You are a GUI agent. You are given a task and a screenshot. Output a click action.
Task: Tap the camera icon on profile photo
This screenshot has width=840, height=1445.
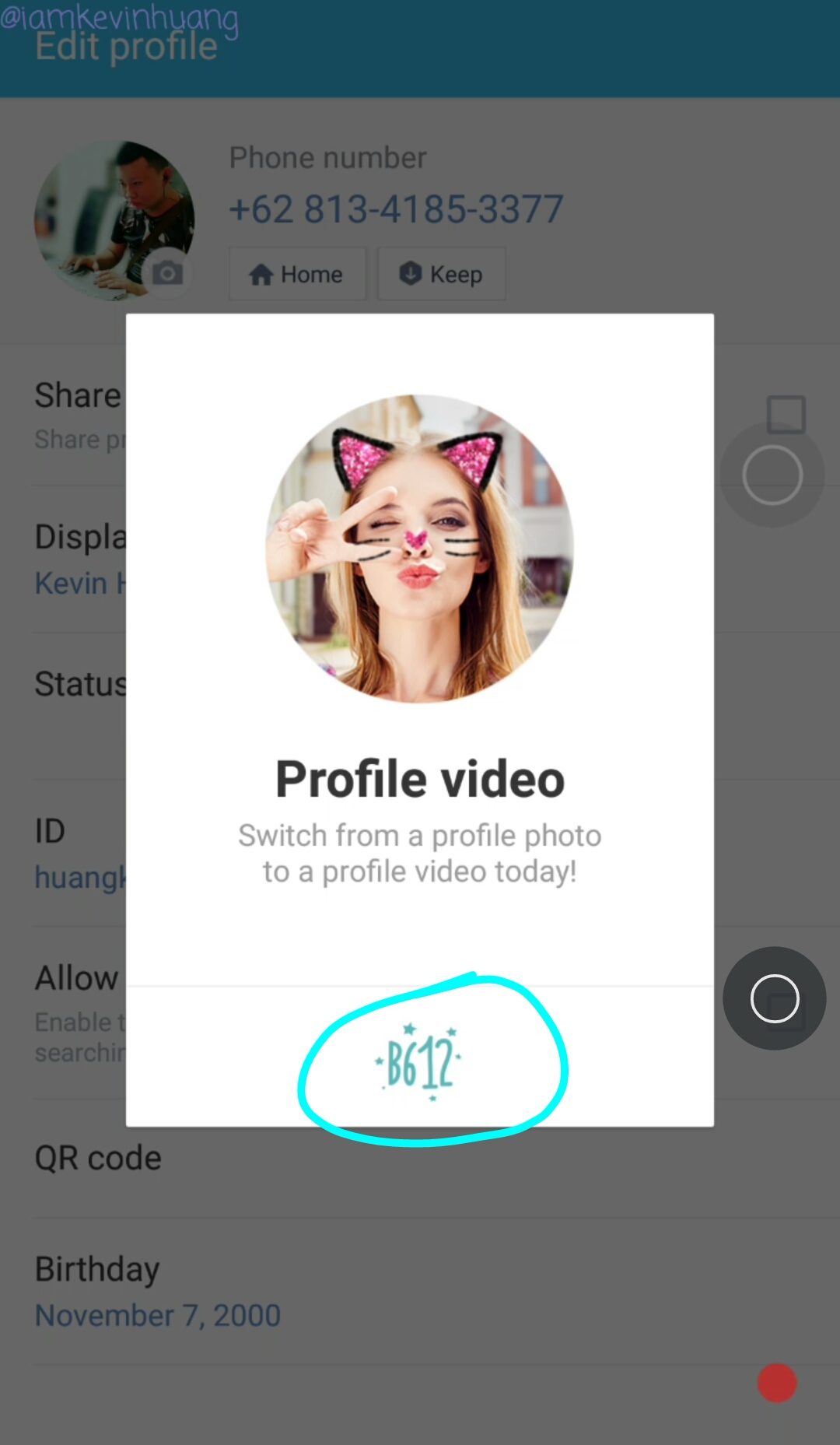point(167,273)
